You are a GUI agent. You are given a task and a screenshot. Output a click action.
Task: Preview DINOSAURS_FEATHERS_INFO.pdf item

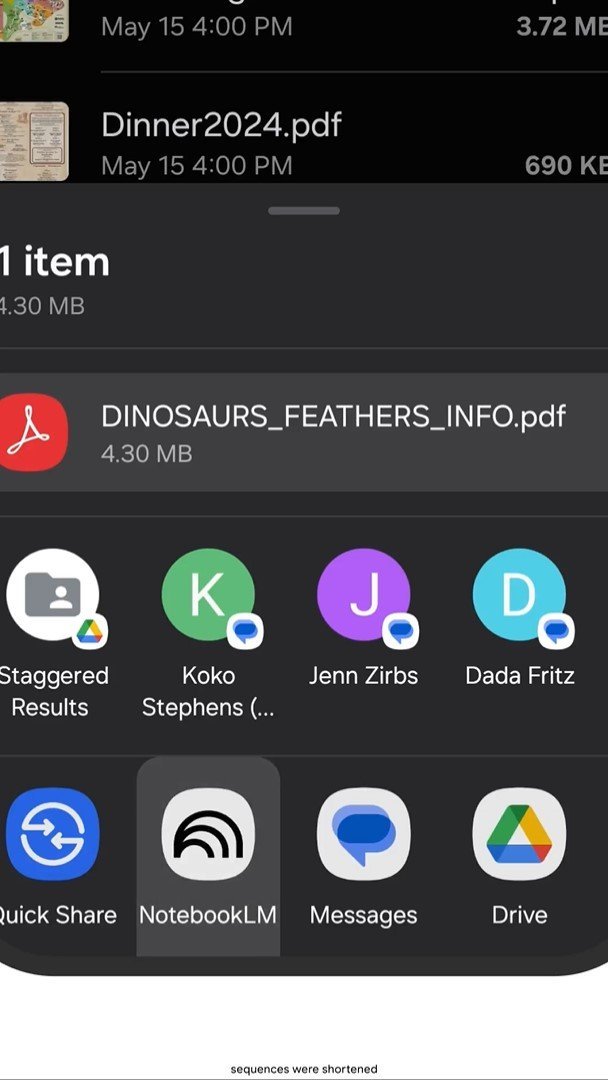point(304,433)
